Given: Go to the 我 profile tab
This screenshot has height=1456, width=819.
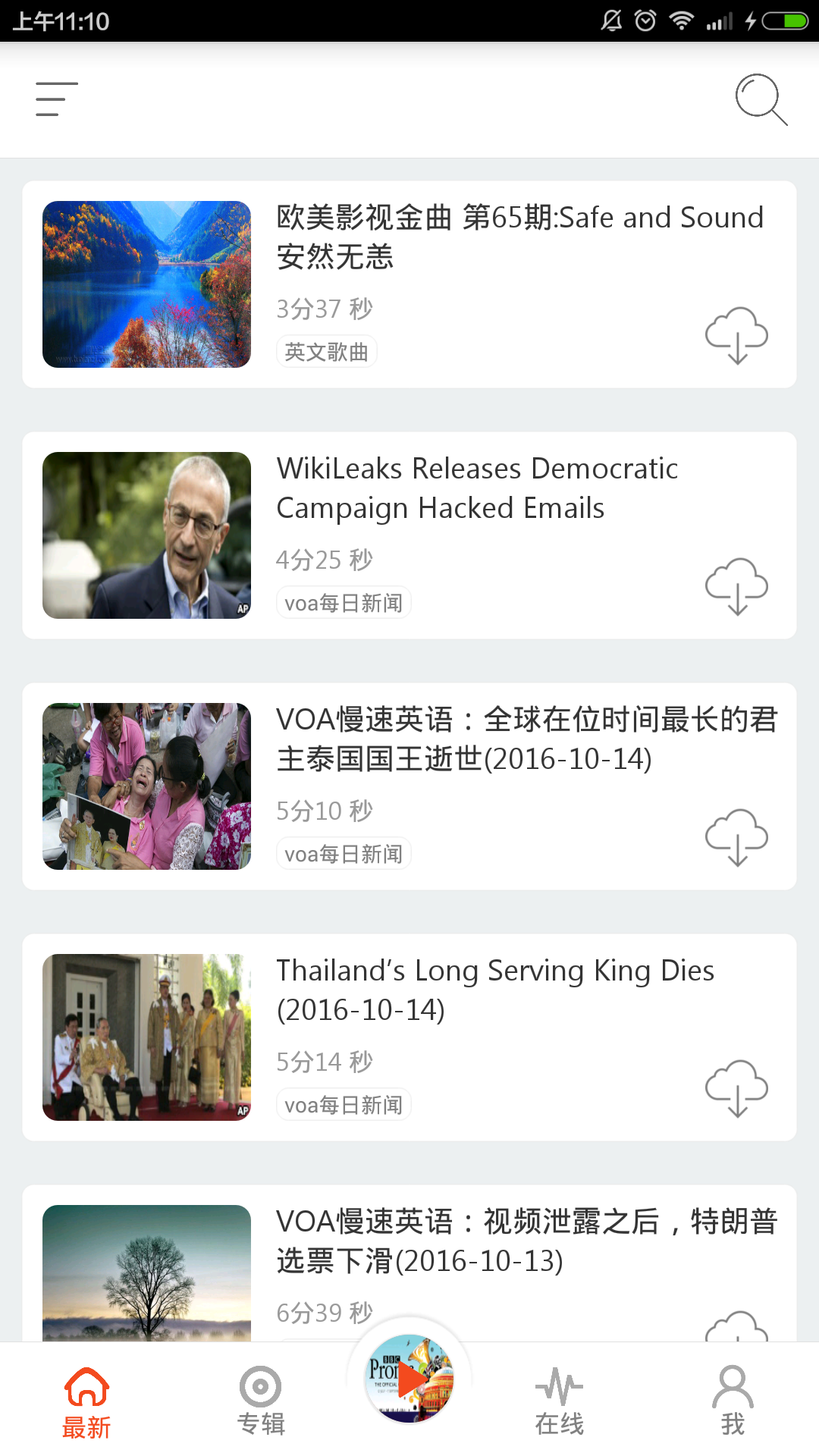Looking at the screenshot, I should point(732,1402).
